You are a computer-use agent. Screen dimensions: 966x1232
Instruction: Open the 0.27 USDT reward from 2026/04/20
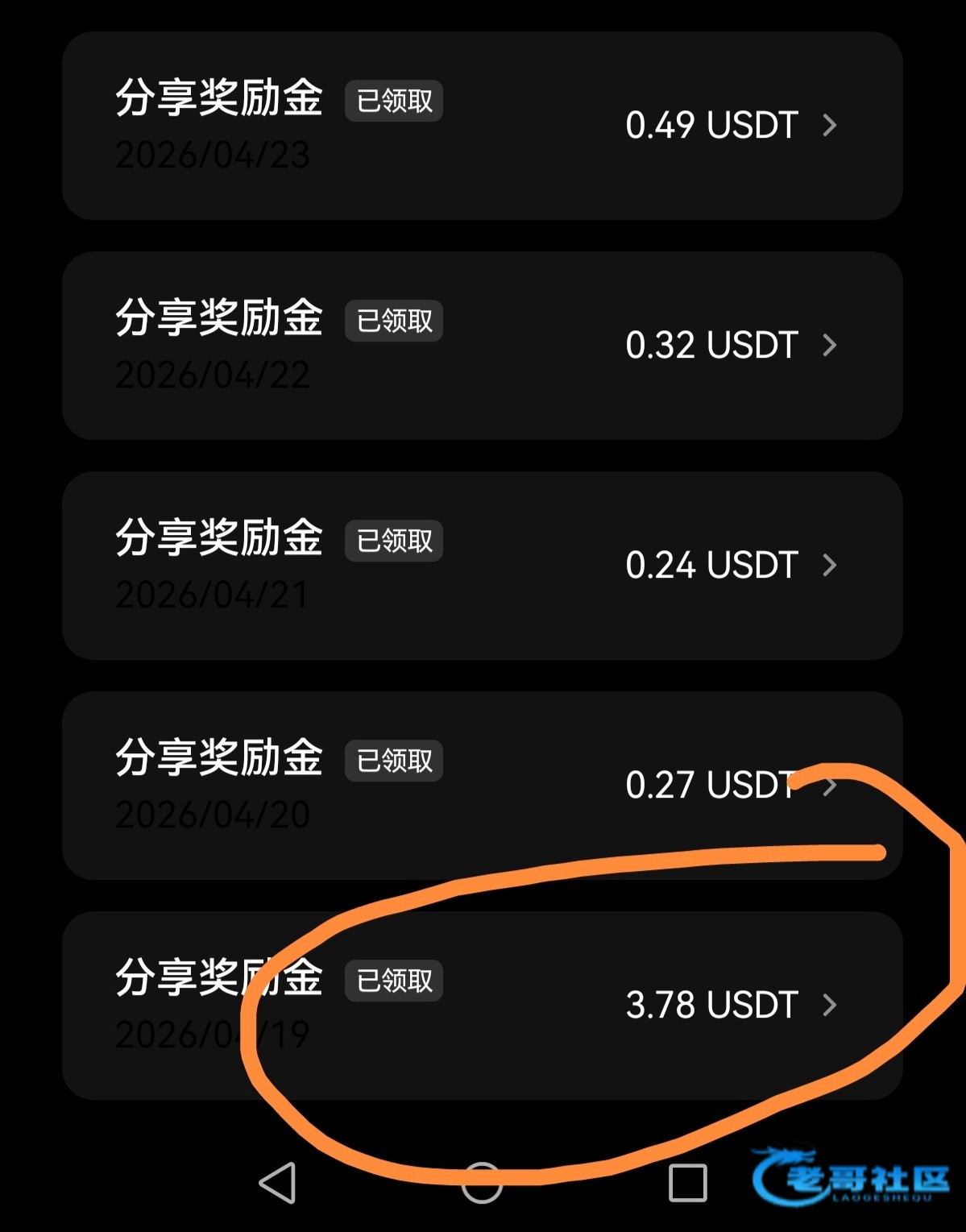click(482, 786)
